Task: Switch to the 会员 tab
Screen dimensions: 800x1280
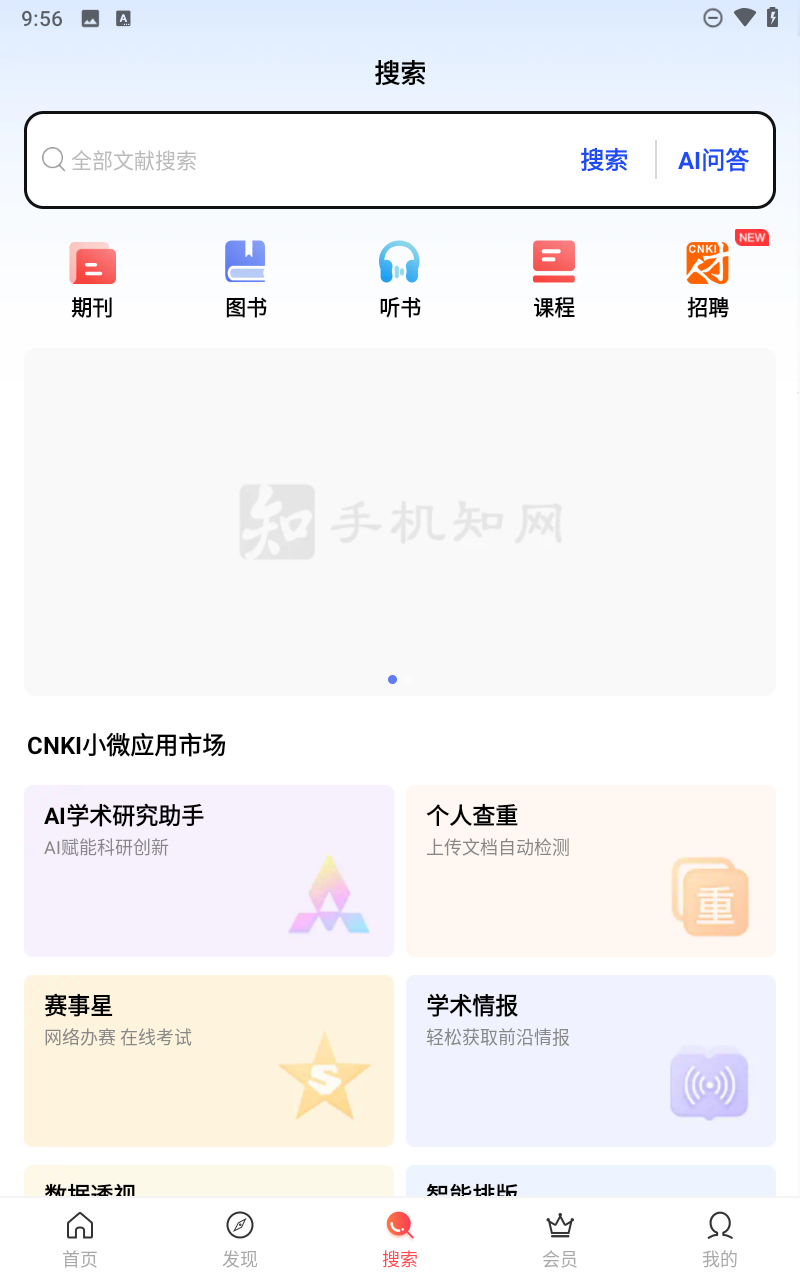Action: (x=560, y=1239)
